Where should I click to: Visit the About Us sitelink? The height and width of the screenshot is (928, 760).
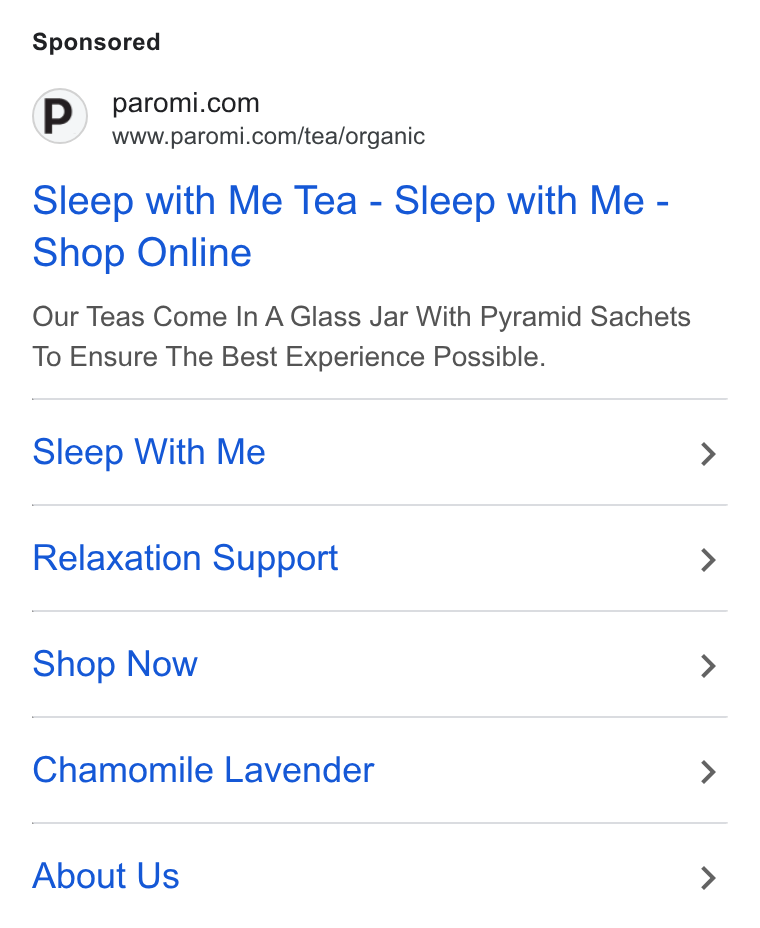pos(379,876)
